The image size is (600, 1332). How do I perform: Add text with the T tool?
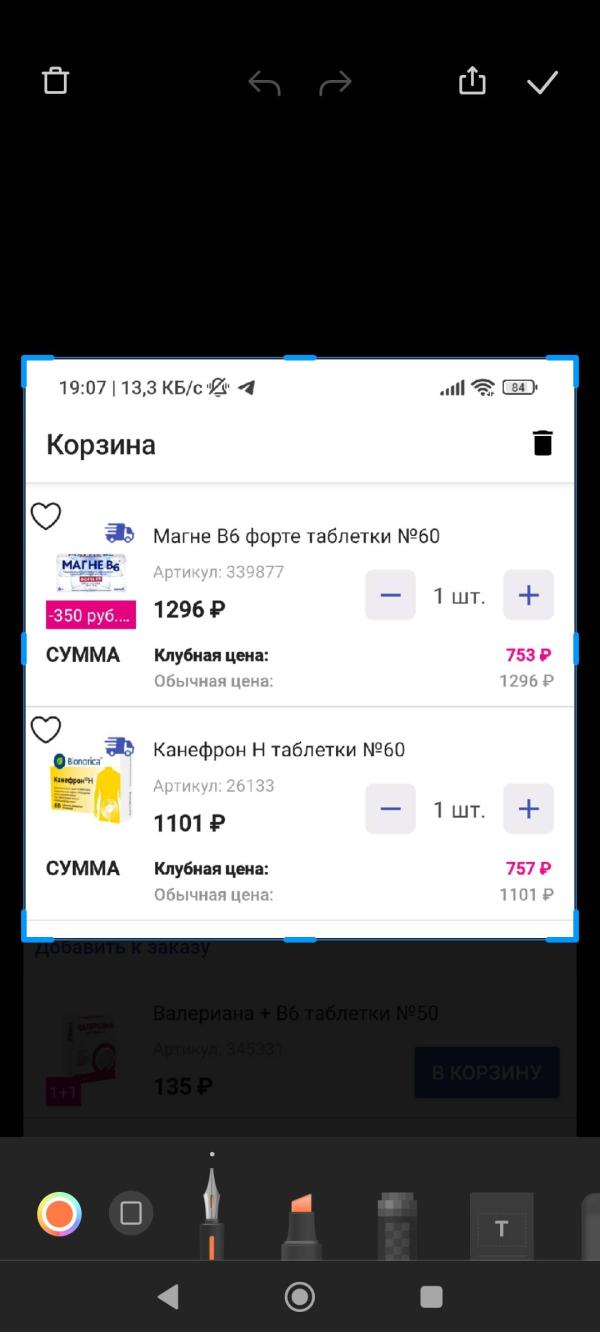(x=502, y=1227)
